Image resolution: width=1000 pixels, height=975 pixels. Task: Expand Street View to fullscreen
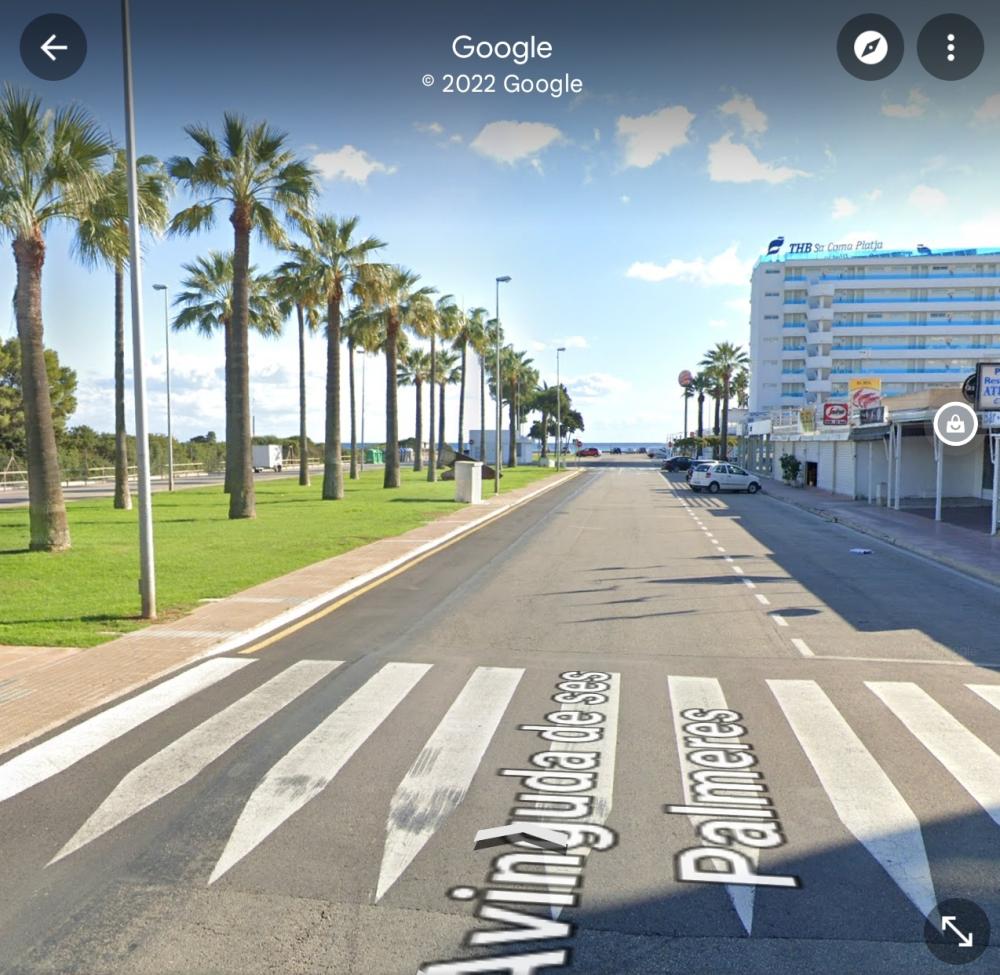pyautogui.click(x=956, y=931)
